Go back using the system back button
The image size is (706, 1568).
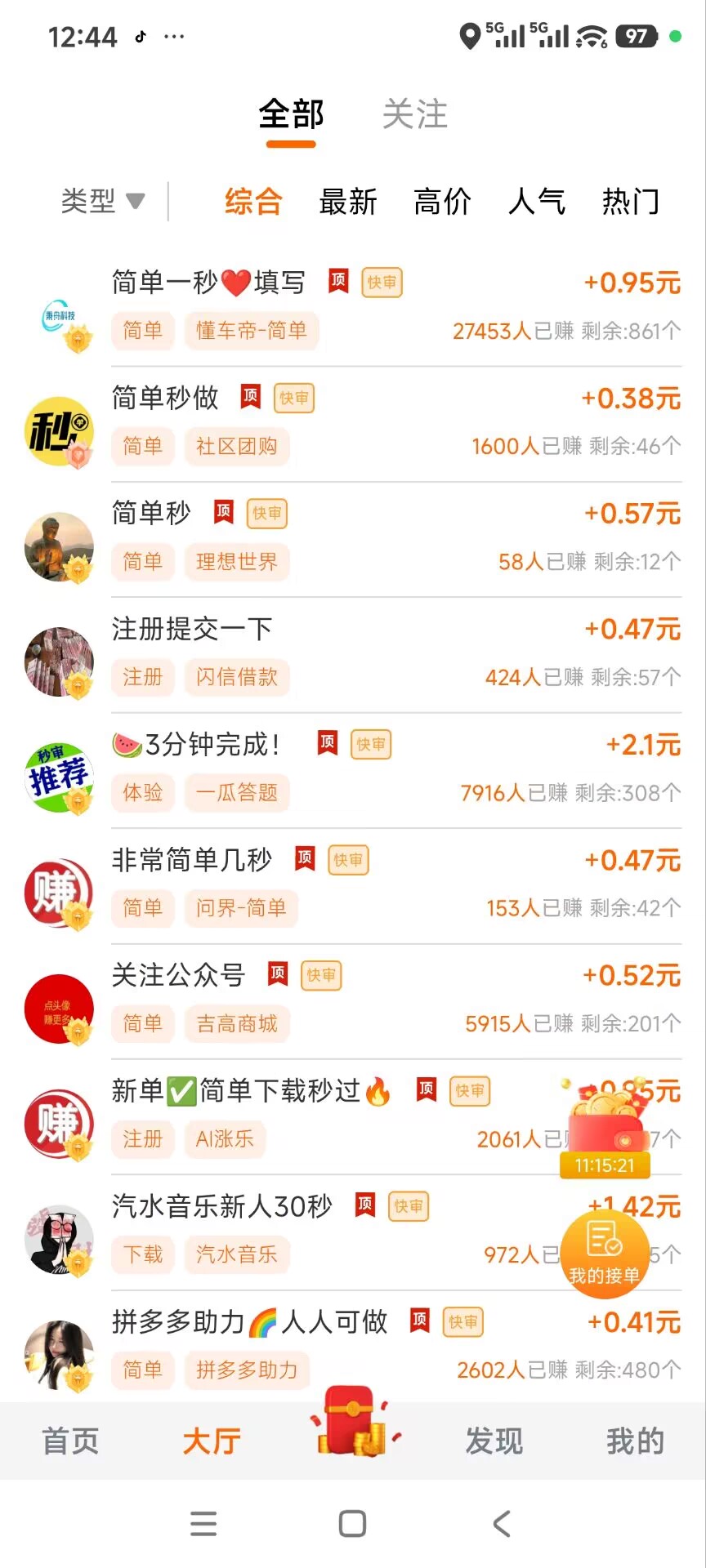point(502,1524)
